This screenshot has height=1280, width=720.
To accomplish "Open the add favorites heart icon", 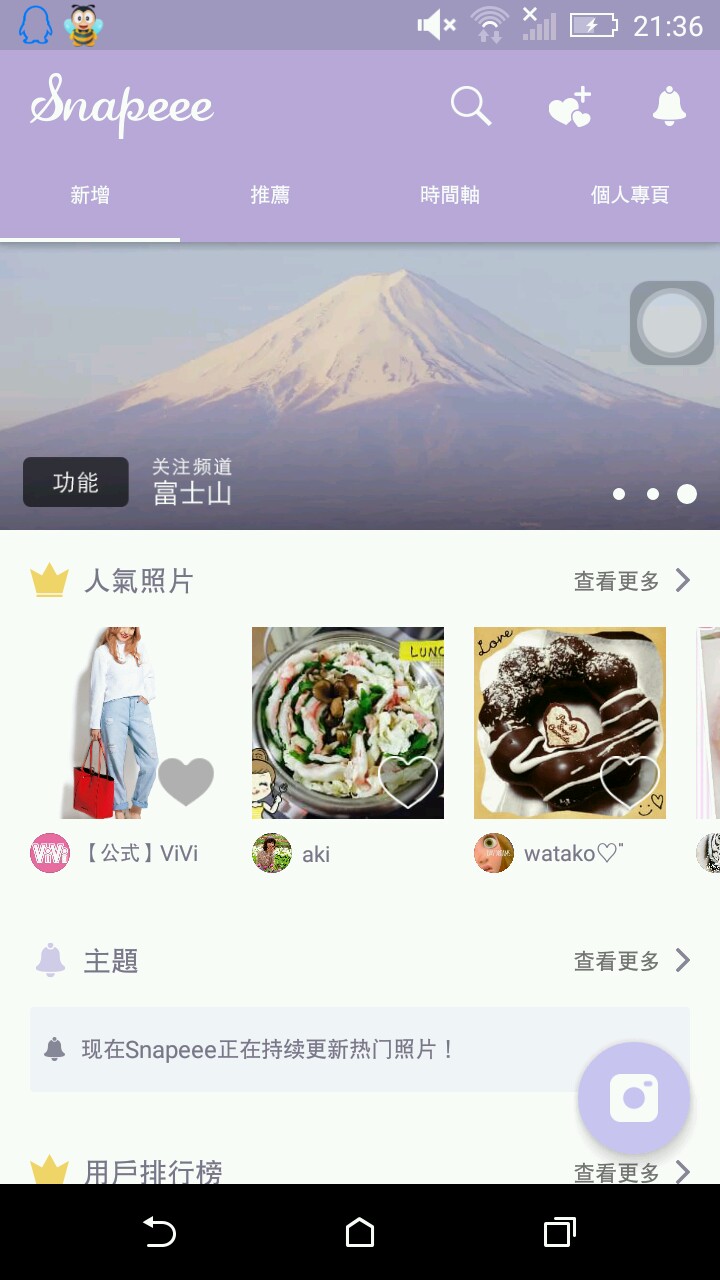I will (x=570, y=107).
